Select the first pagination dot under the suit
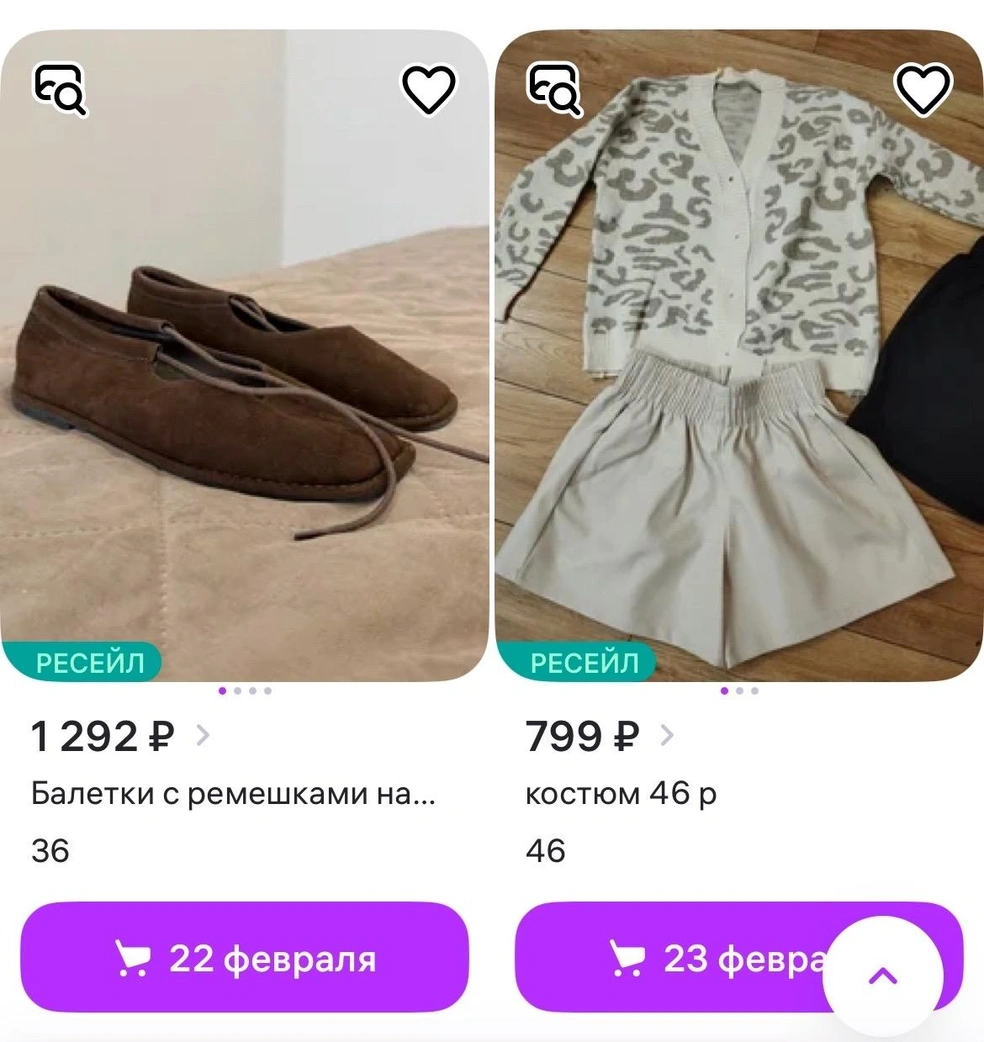The width and height of the screenshot is (984, 1042). click(724, 690)
